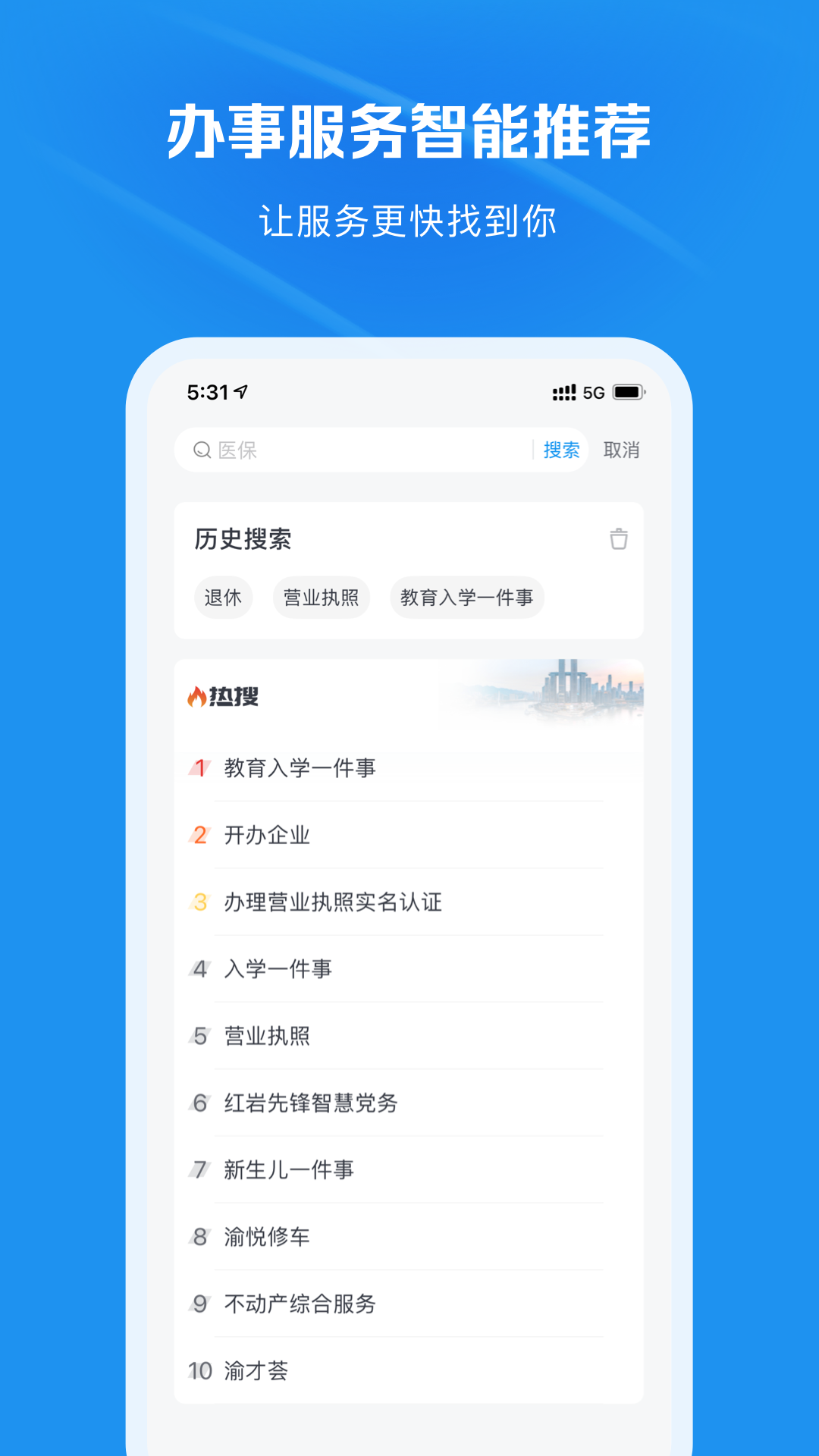Click the location arrow beside the clock
This screenshot has width=819, height=1456.
point(240,392)
